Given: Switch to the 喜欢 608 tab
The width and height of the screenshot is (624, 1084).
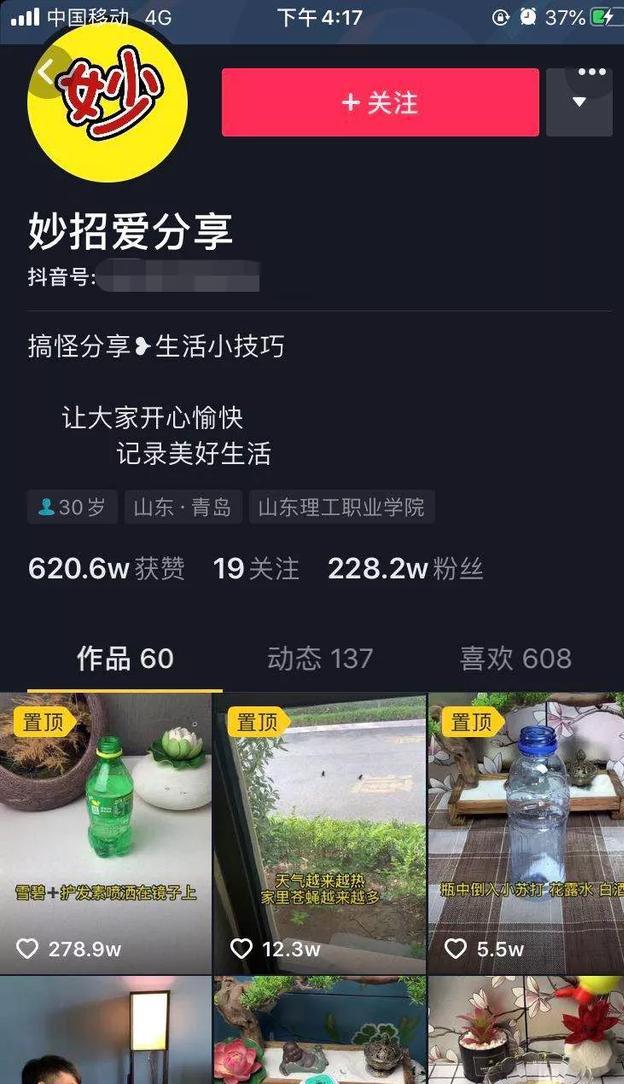Looking at the screenshot, I should [515, 658].
